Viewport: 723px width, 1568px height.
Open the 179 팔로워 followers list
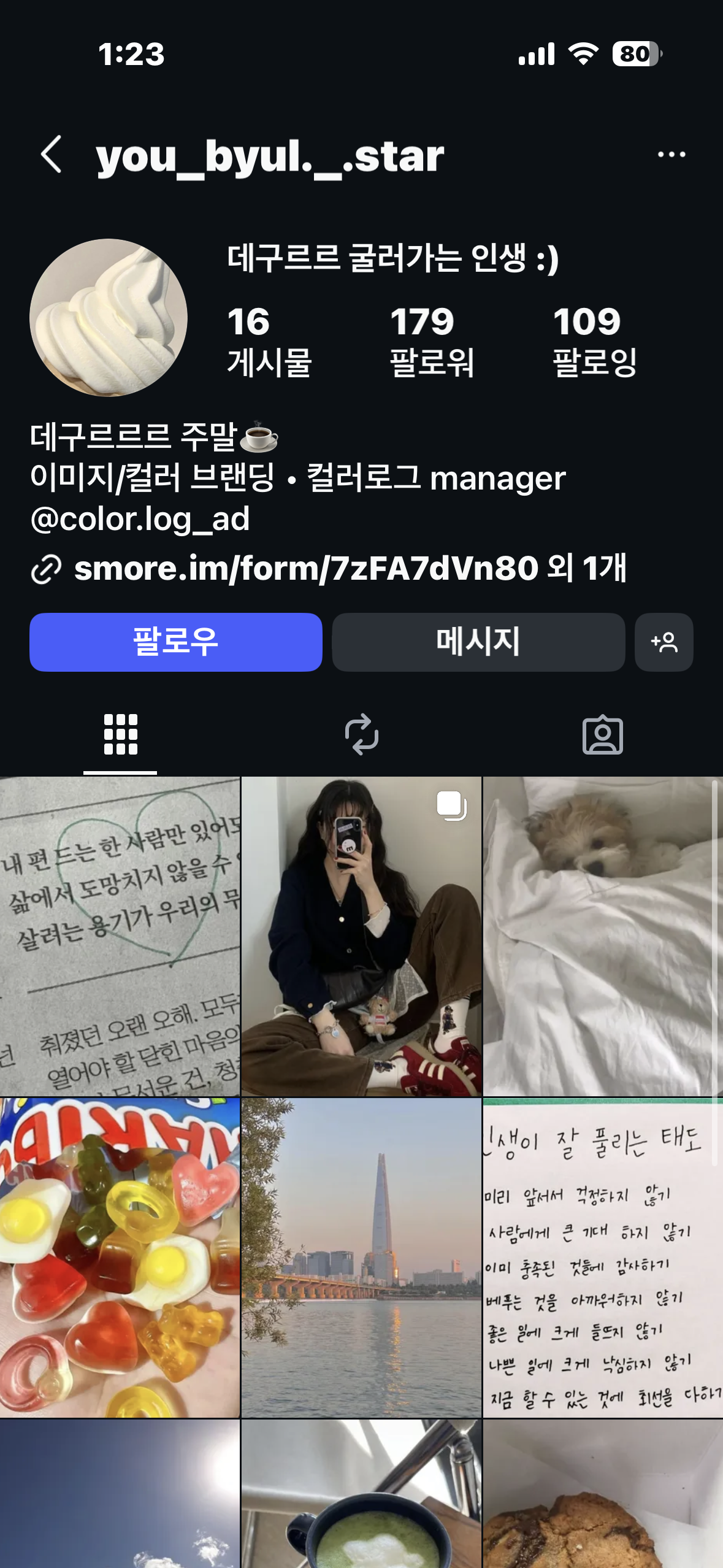(x=431, y=340)
